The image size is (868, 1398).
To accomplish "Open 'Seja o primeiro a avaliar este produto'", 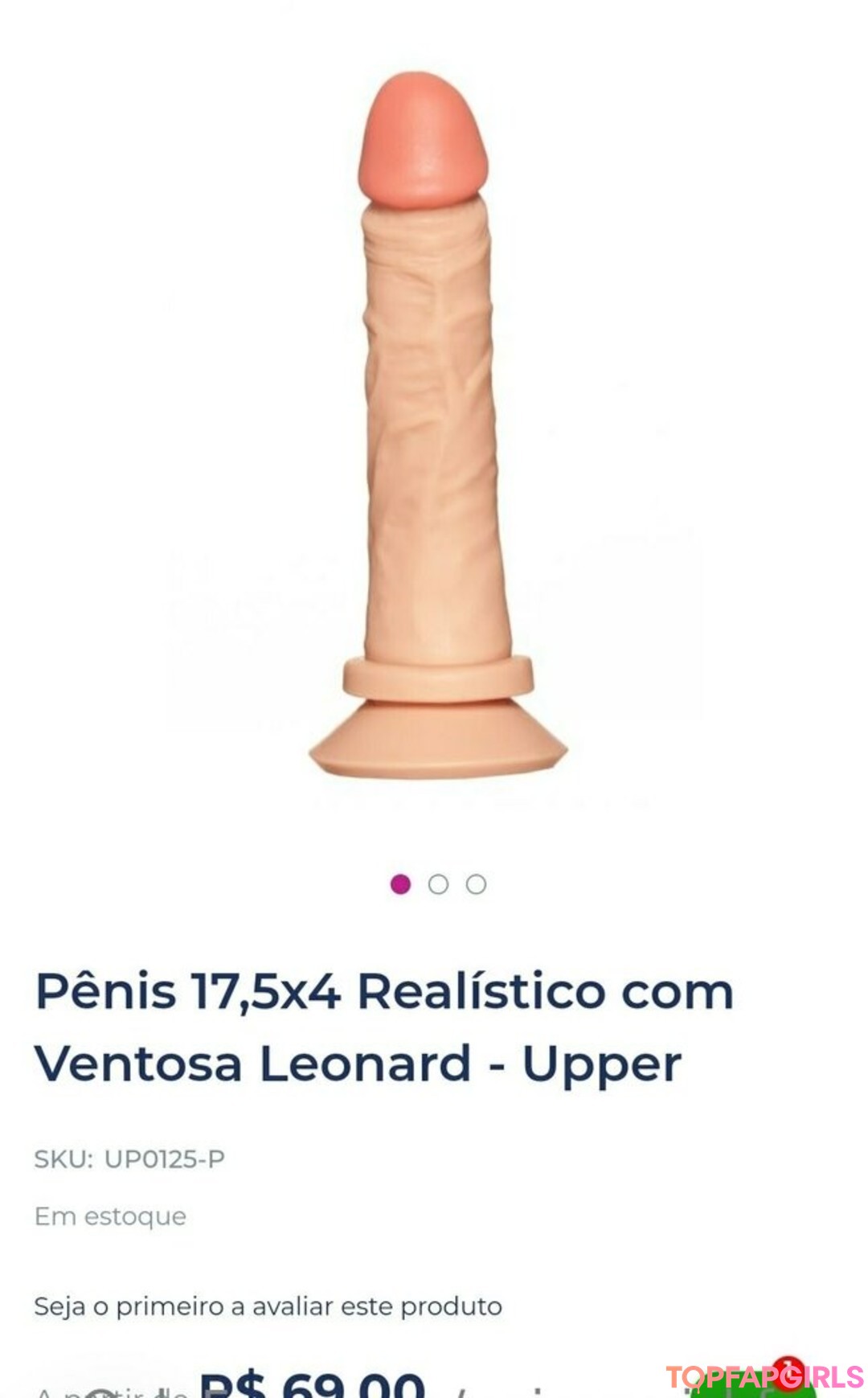I will coord(268,1306).
